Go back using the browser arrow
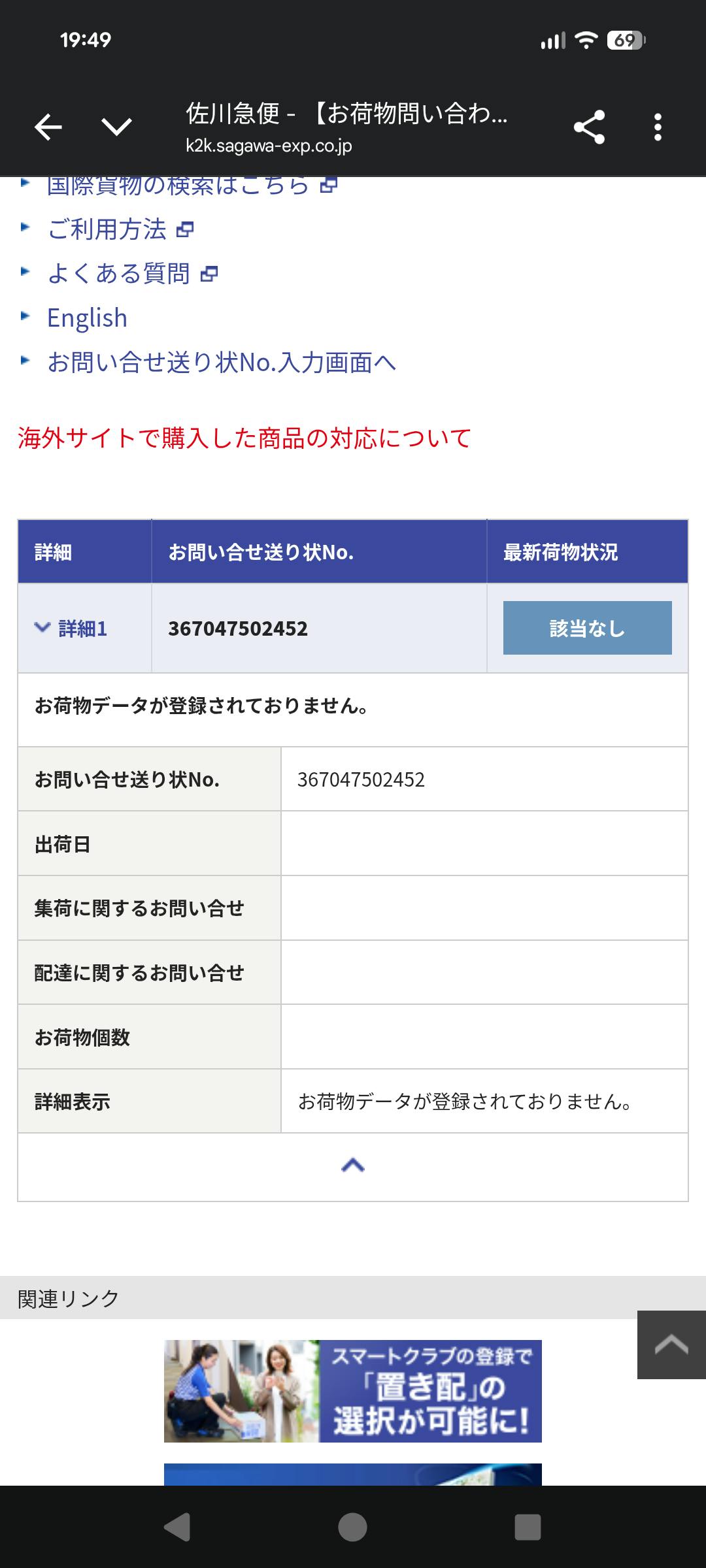 pos(48,127)
